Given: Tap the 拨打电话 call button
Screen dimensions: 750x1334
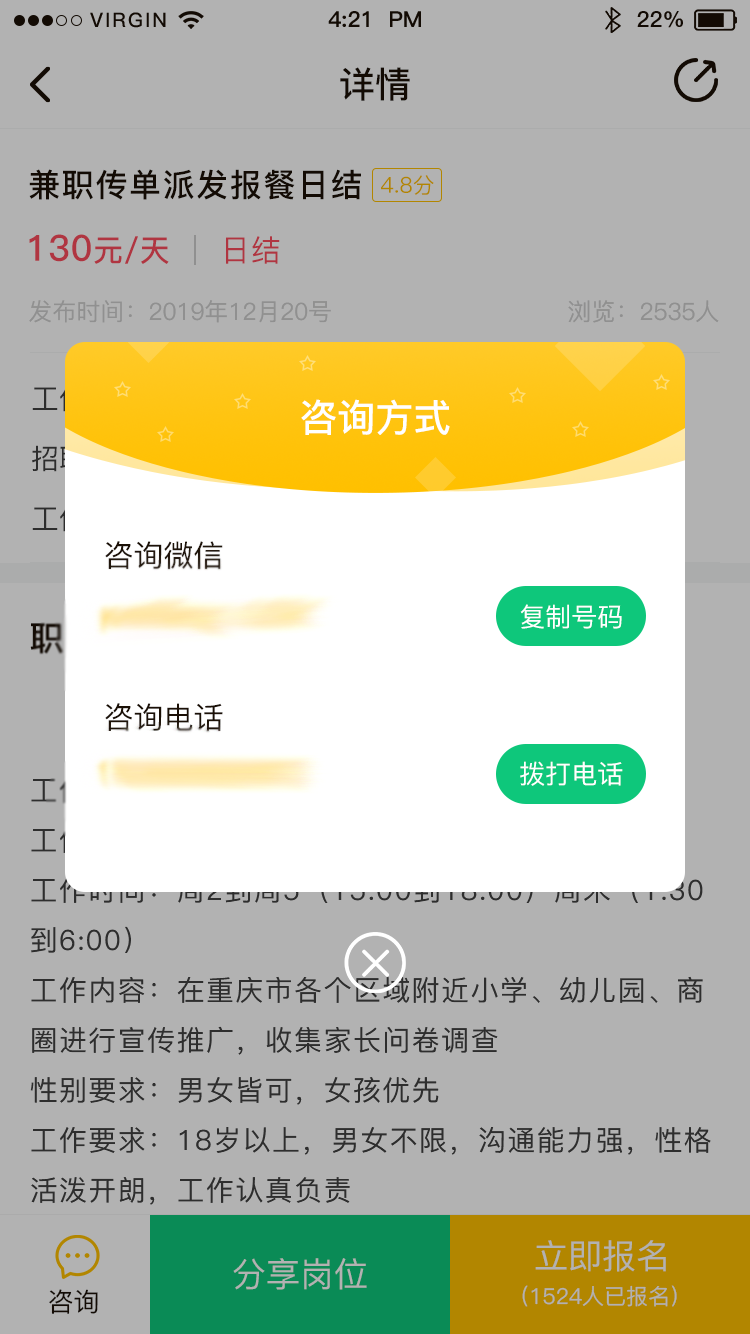Looking at the screenshot, I should (x=570, y=774).
